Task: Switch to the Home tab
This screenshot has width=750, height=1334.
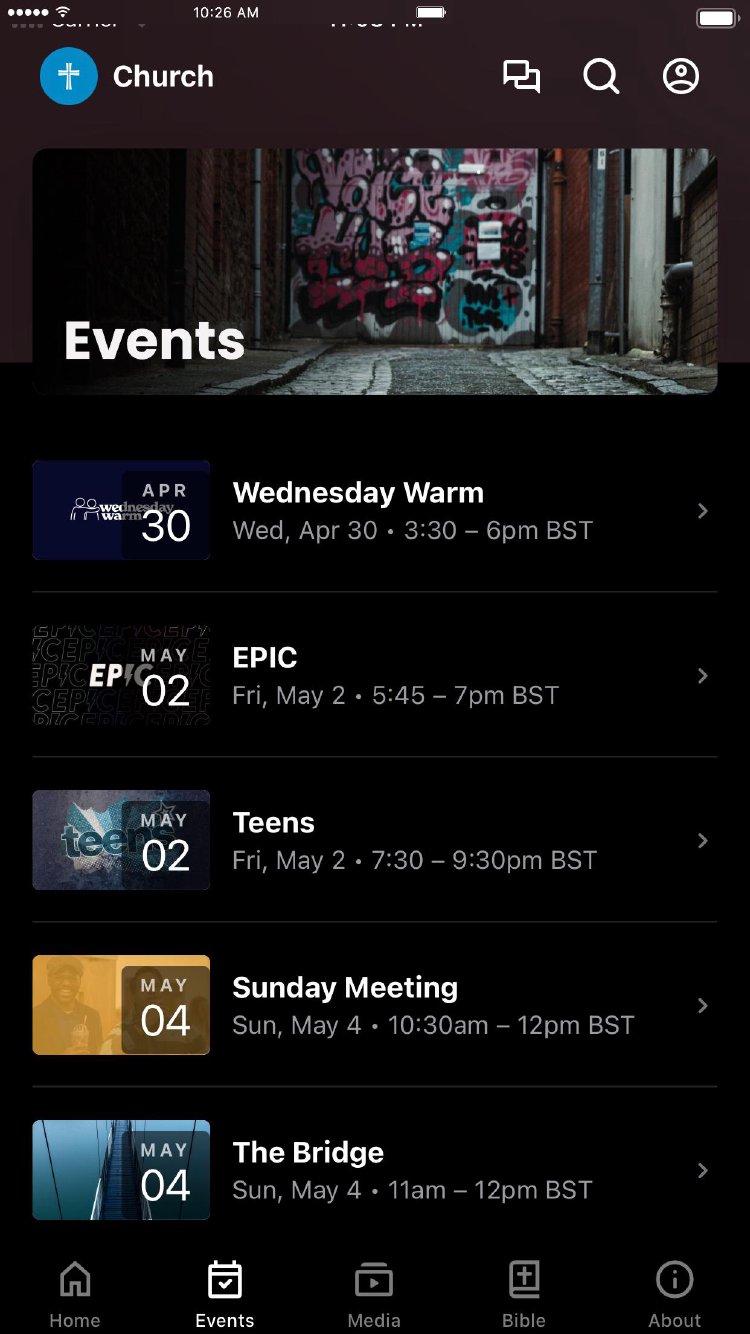Action: click(x=75, y=1294)
